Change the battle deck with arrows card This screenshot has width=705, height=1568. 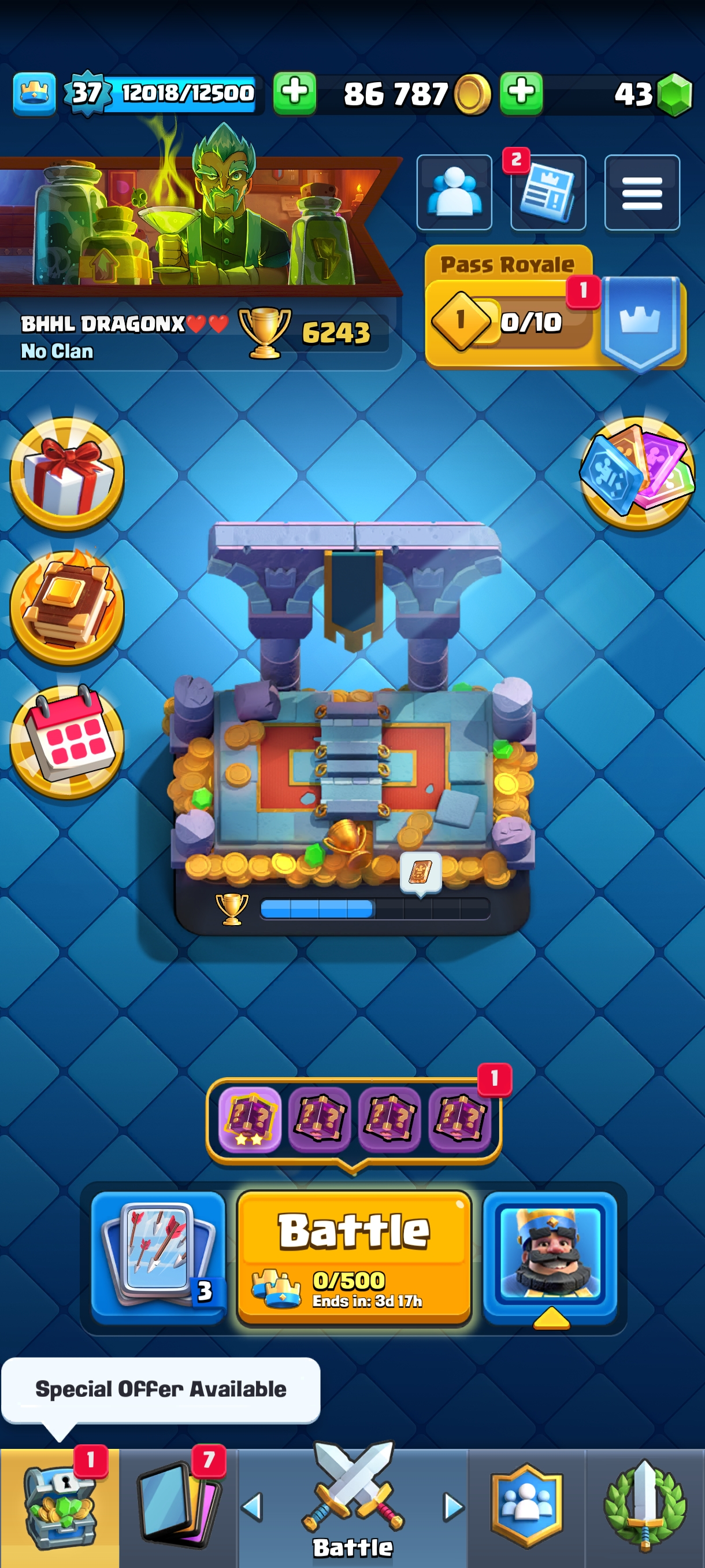(158, 1256)
